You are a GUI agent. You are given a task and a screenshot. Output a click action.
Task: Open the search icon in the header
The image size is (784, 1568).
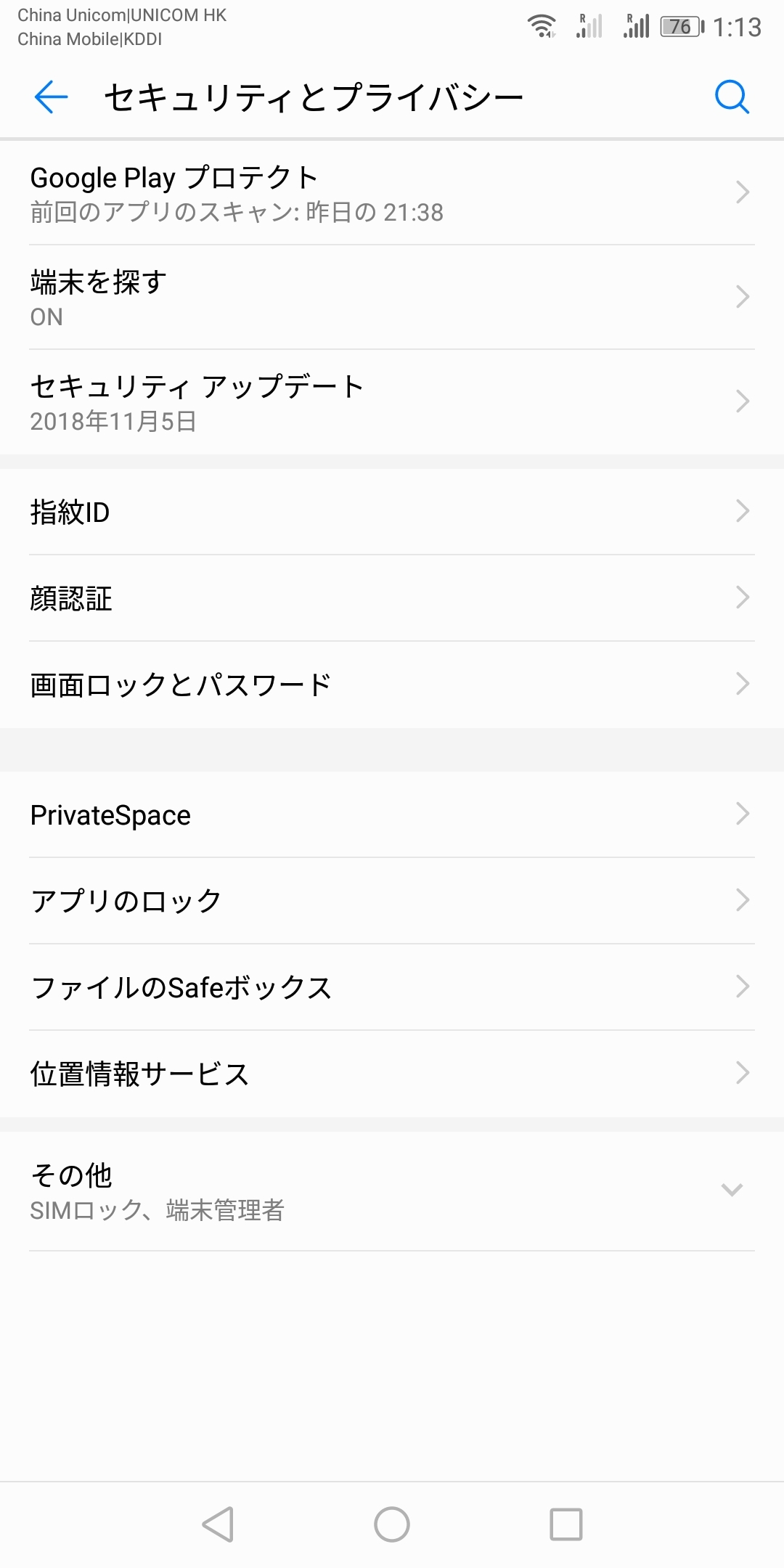click(x=731, y=97)
